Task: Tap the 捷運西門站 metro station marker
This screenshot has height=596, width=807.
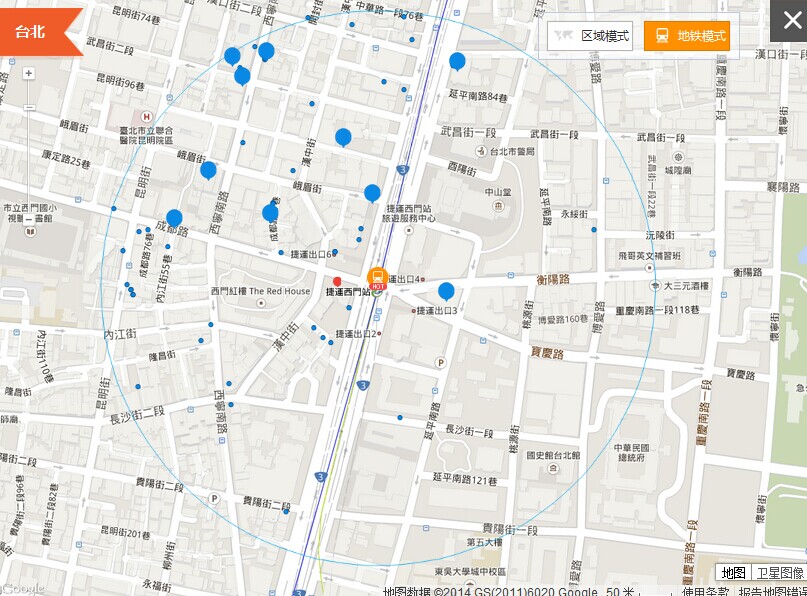Action: click(378, 277)
